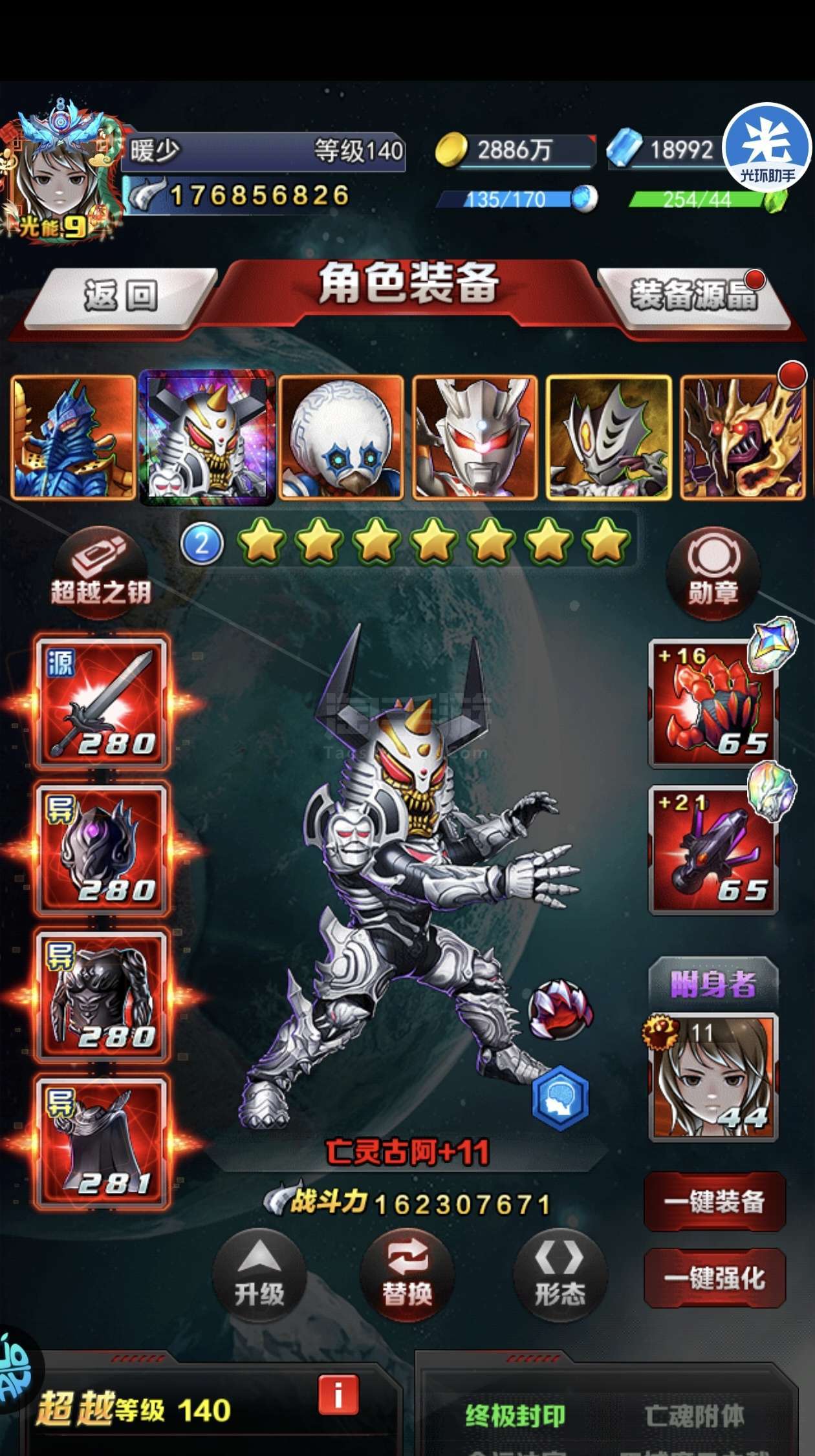Open the sword weapon slot at level 280

[102, 702]
